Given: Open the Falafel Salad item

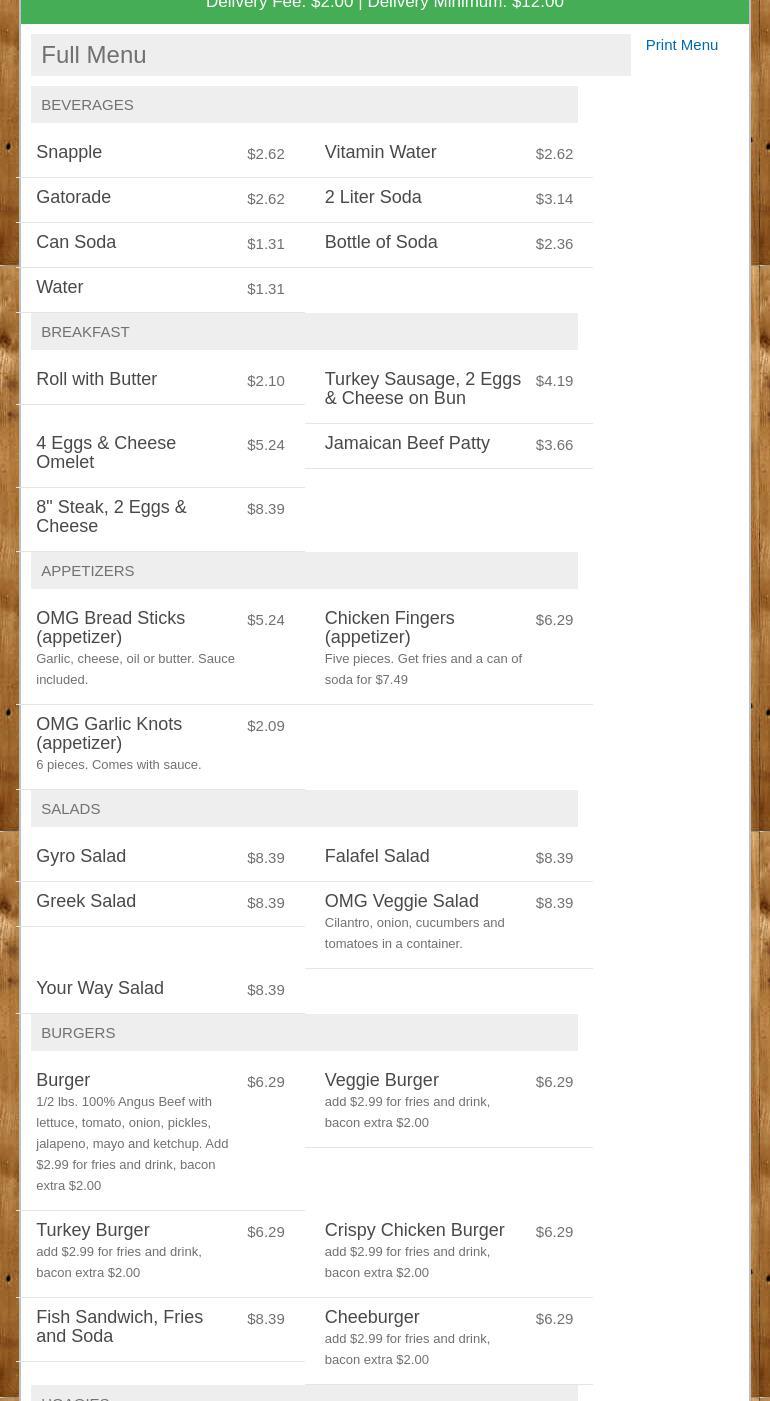Looking at the screenshot, I should pyautogui.click(x=376, y=857).
